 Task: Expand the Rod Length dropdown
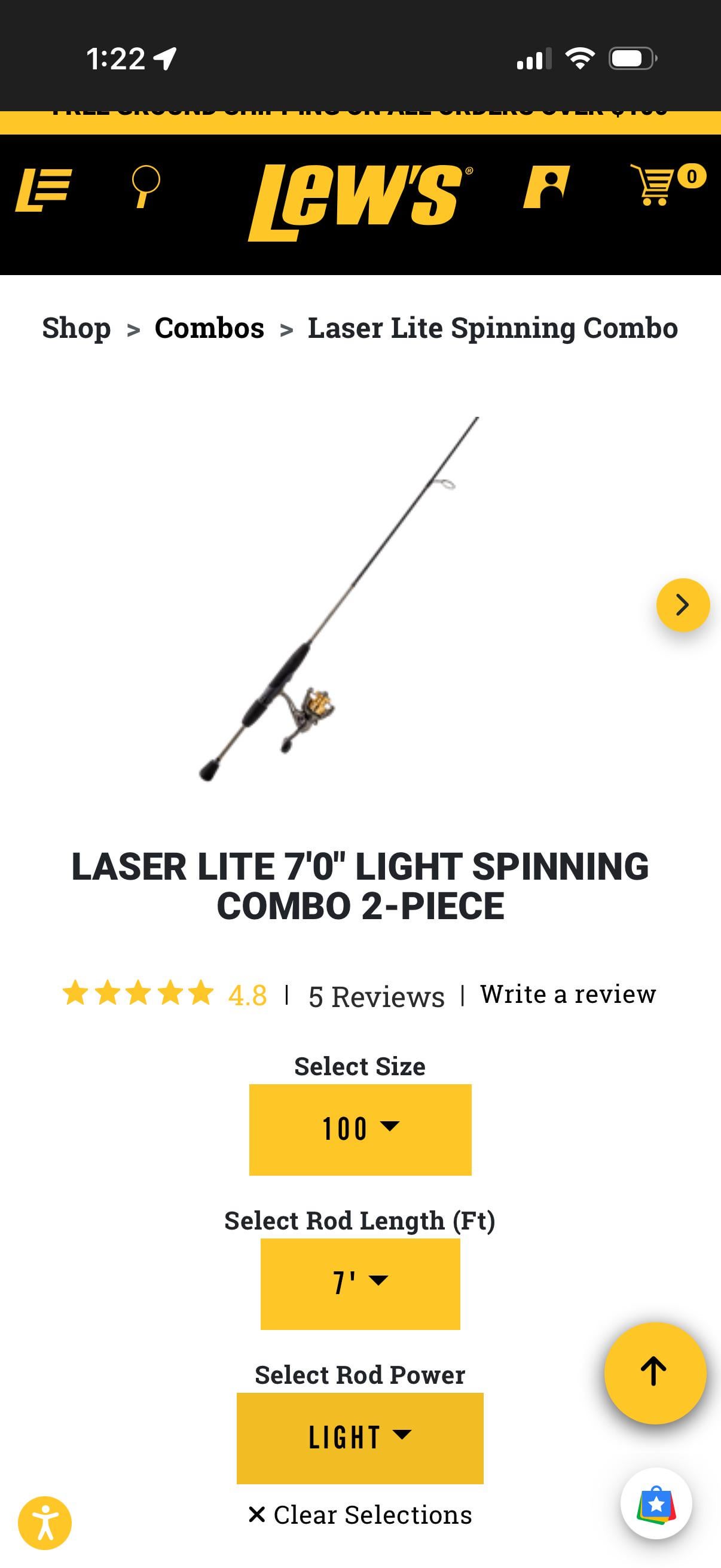point(359,1284)
